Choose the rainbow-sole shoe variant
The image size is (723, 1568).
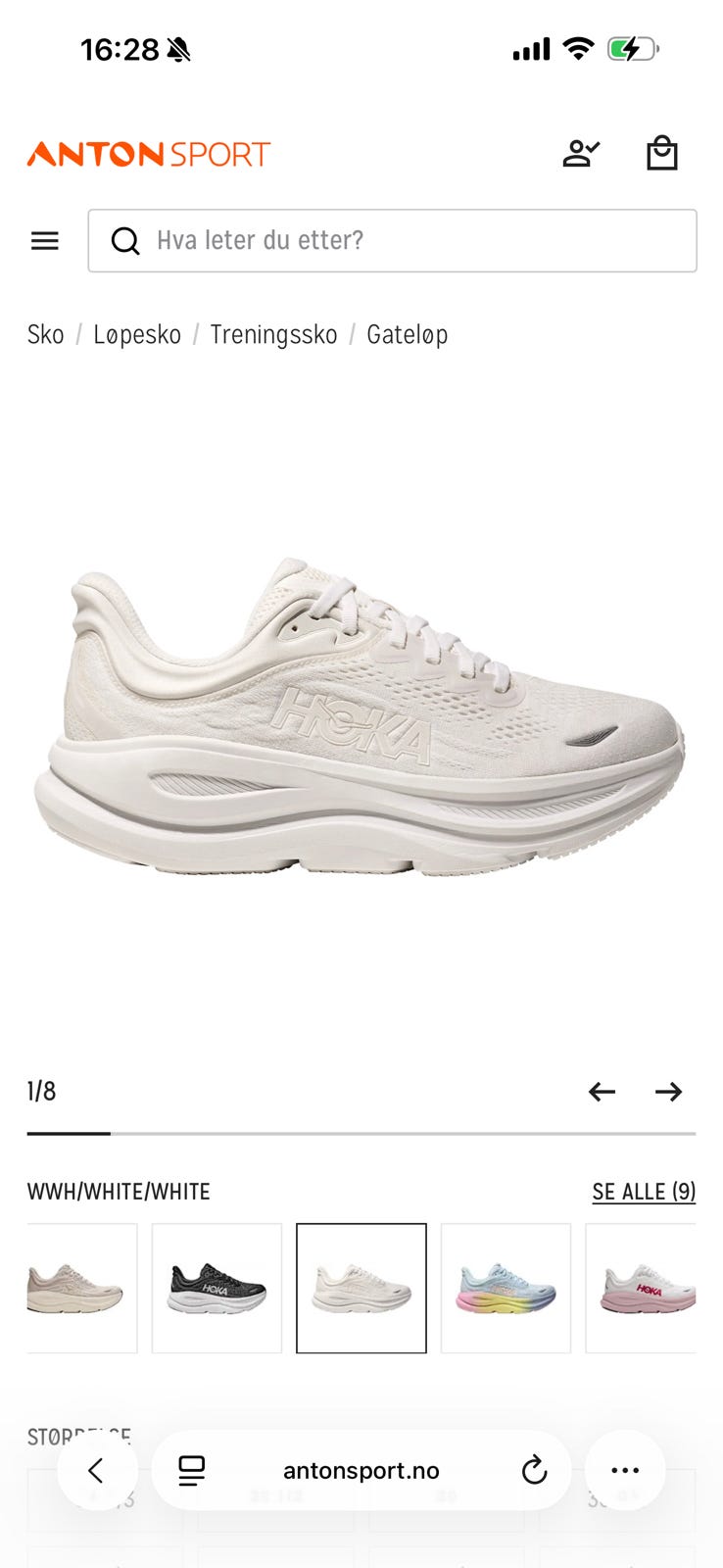[506, 1288]
